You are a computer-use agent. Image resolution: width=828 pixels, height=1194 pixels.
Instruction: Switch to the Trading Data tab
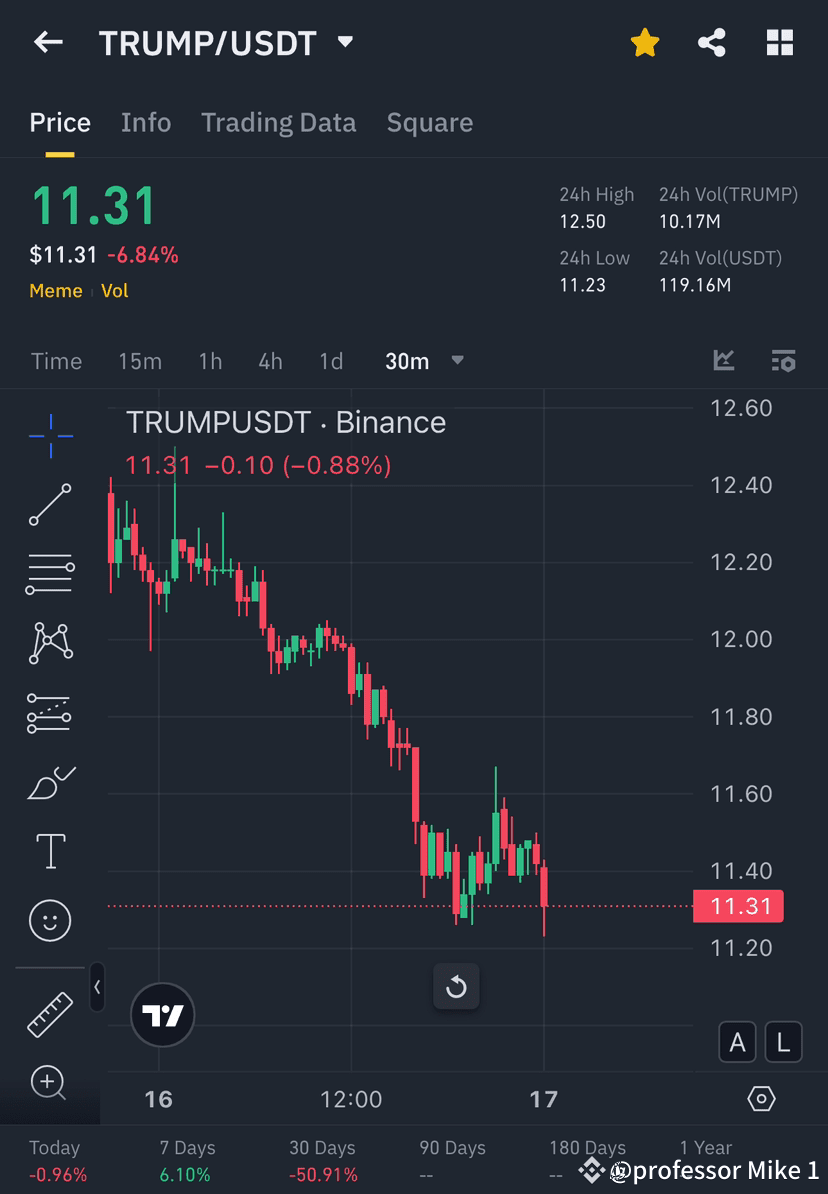tap(278, 122)
